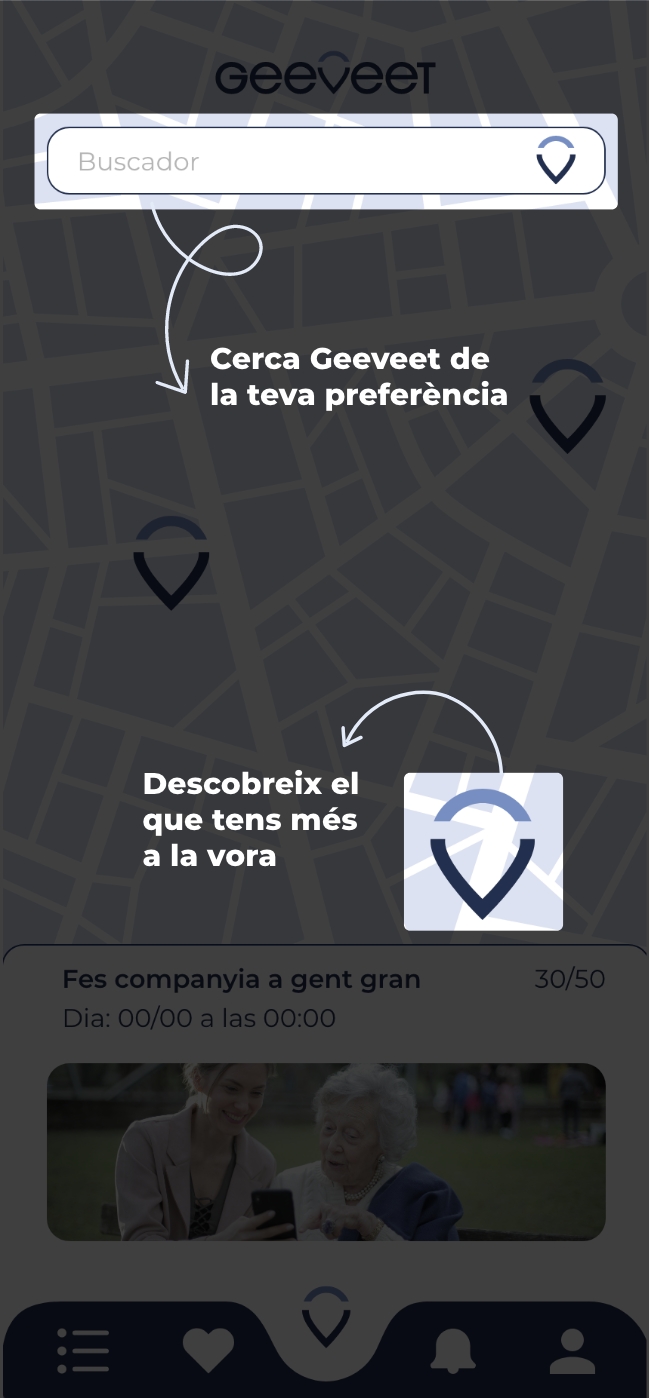Open the Buscador search field
The image size is (650, 1398).
point(290,161)
